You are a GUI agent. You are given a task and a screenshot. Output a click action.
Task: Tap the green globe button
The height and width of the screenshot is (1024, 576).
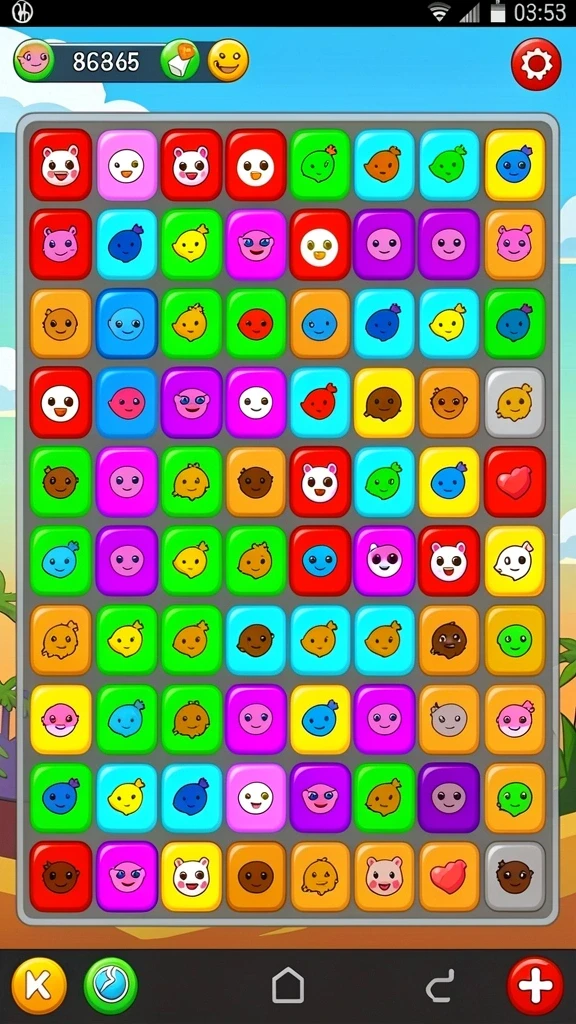[110, 986]
